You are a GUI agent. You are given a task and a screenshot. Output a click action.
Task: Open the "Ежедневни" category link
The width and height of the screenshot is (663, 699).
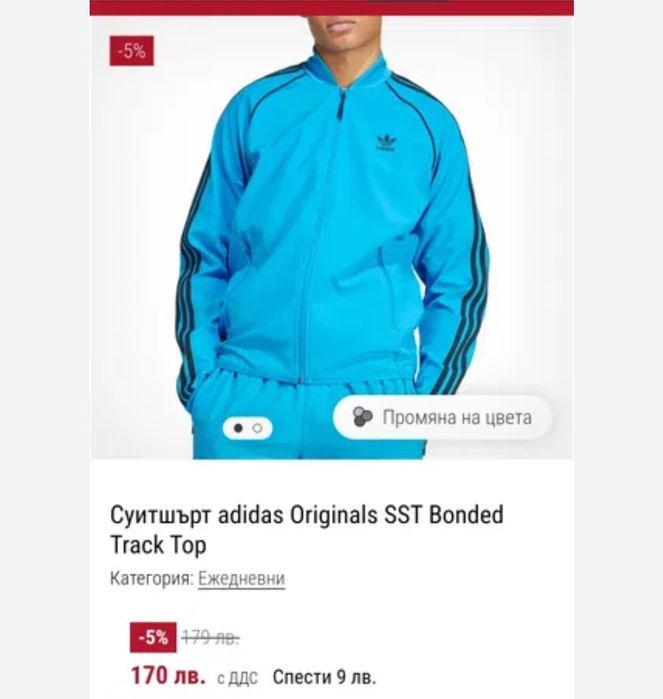(241, 579)
